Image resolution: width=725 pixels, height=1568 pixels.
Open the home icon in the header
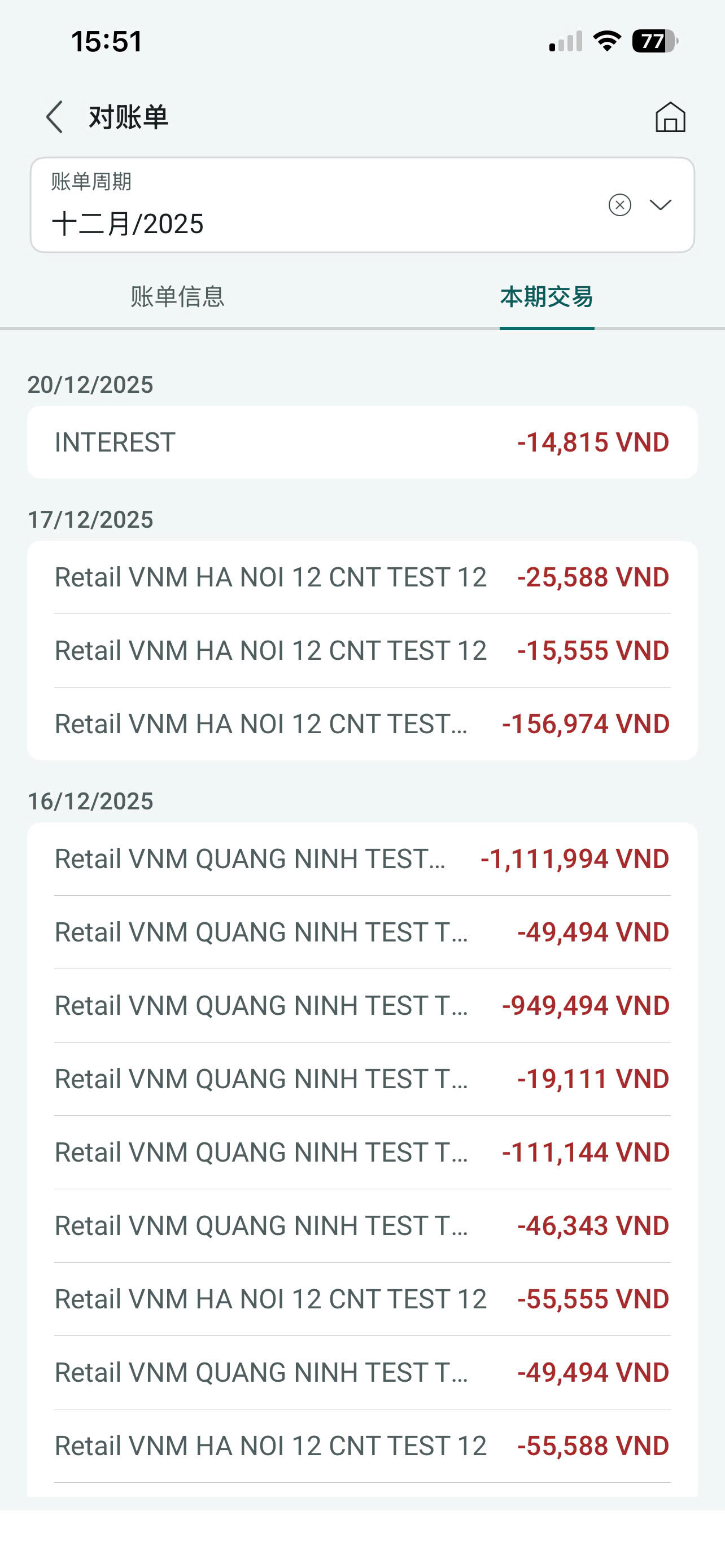[x=670, y=117]
